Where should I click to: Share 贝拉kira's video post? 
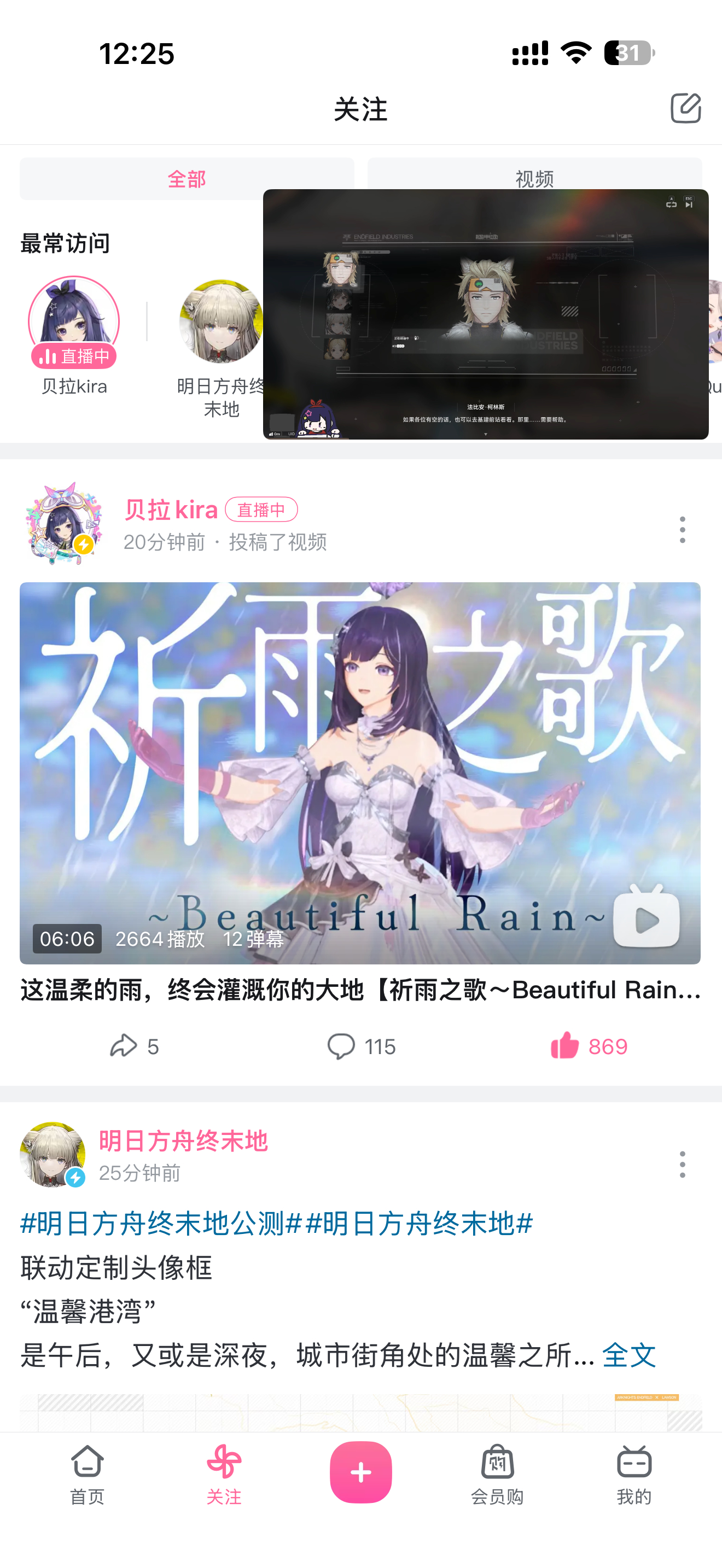pos(134,1046)
